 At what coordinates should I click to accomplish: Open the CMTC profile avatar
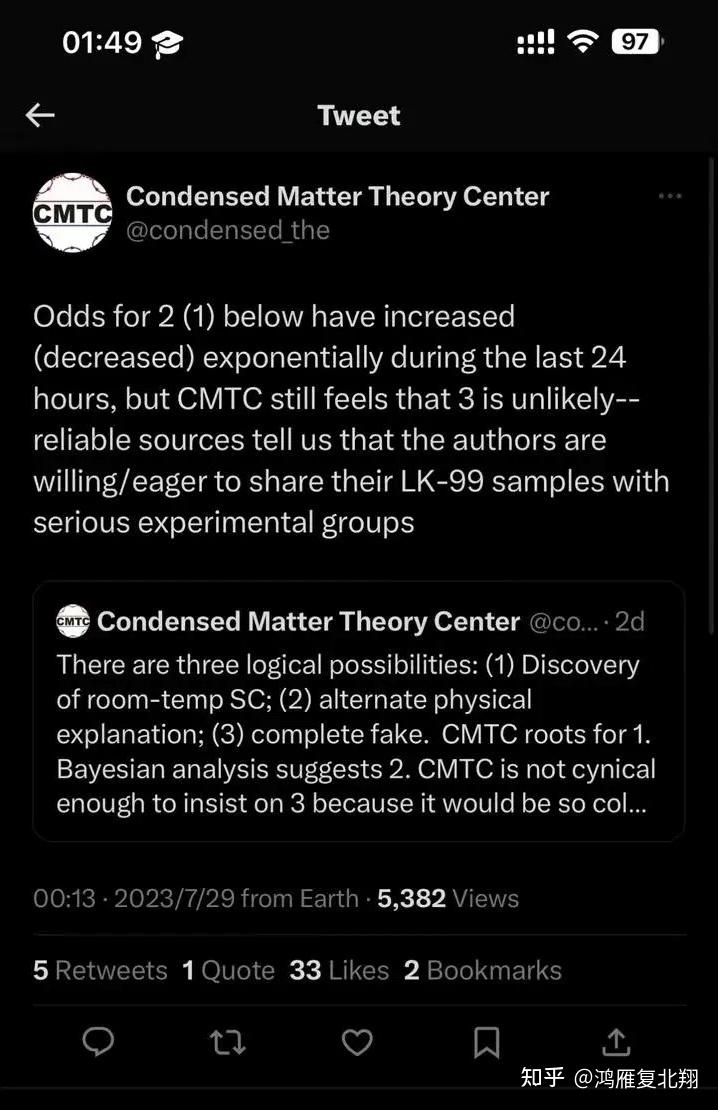pos(72,212)
